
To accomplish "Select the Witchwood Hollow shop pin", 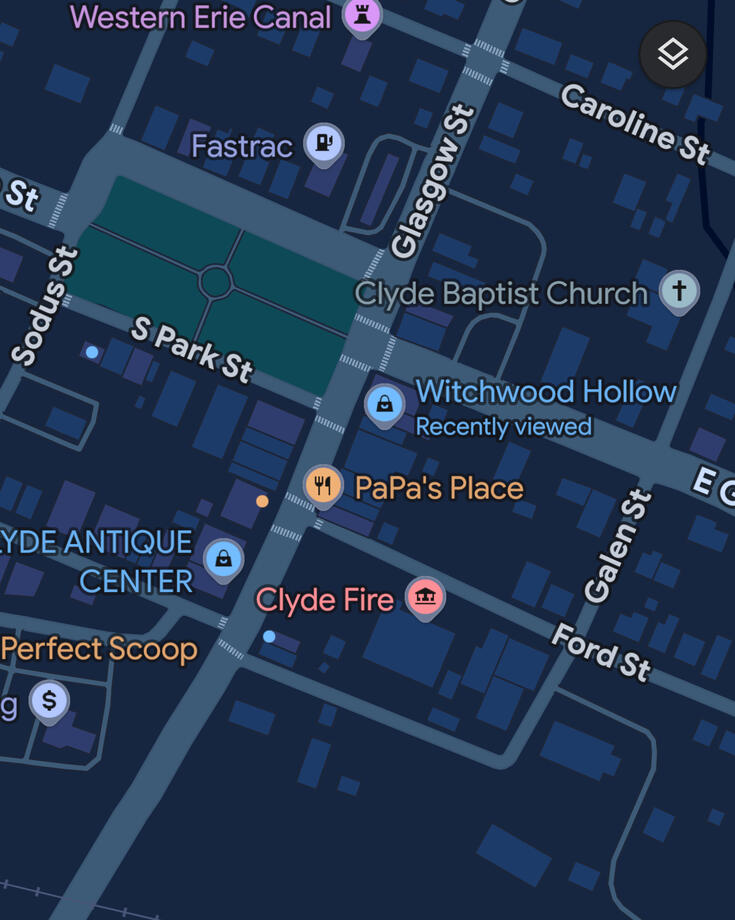I will click(x=384, y=404).
